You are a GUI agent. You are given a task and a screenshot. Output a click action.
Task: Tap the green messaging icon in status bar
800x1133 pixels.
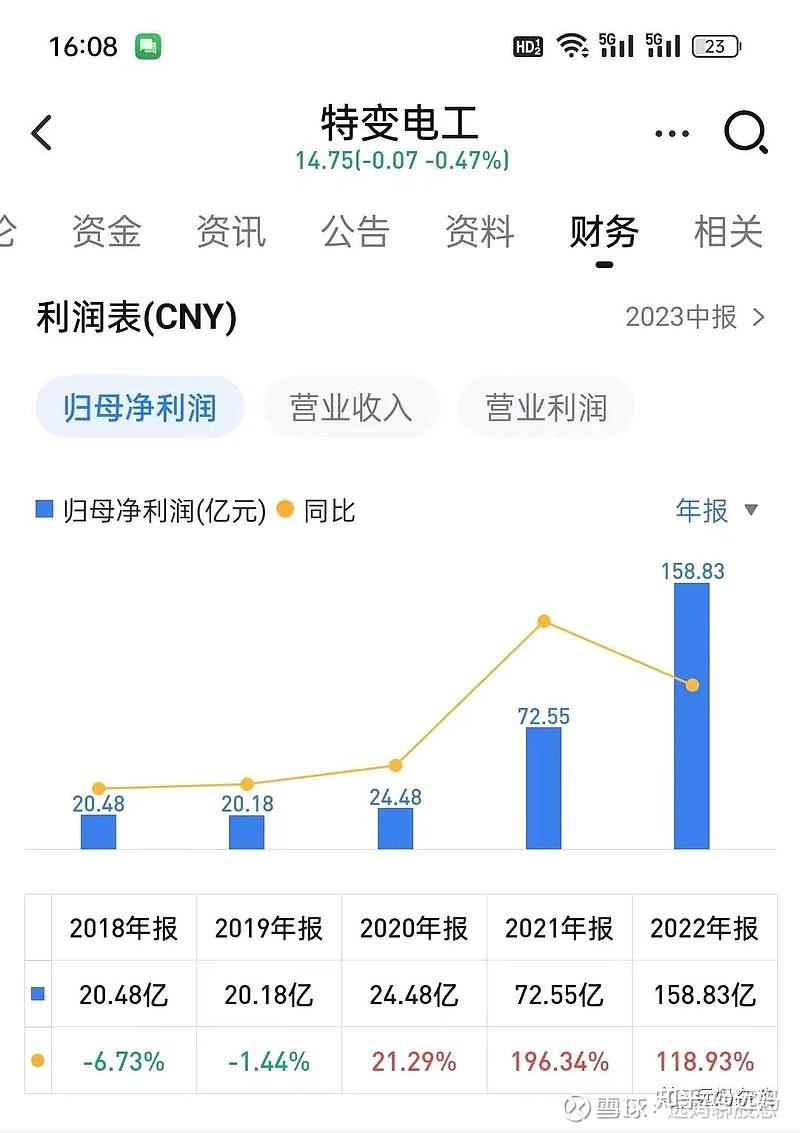tap(148, 46)
